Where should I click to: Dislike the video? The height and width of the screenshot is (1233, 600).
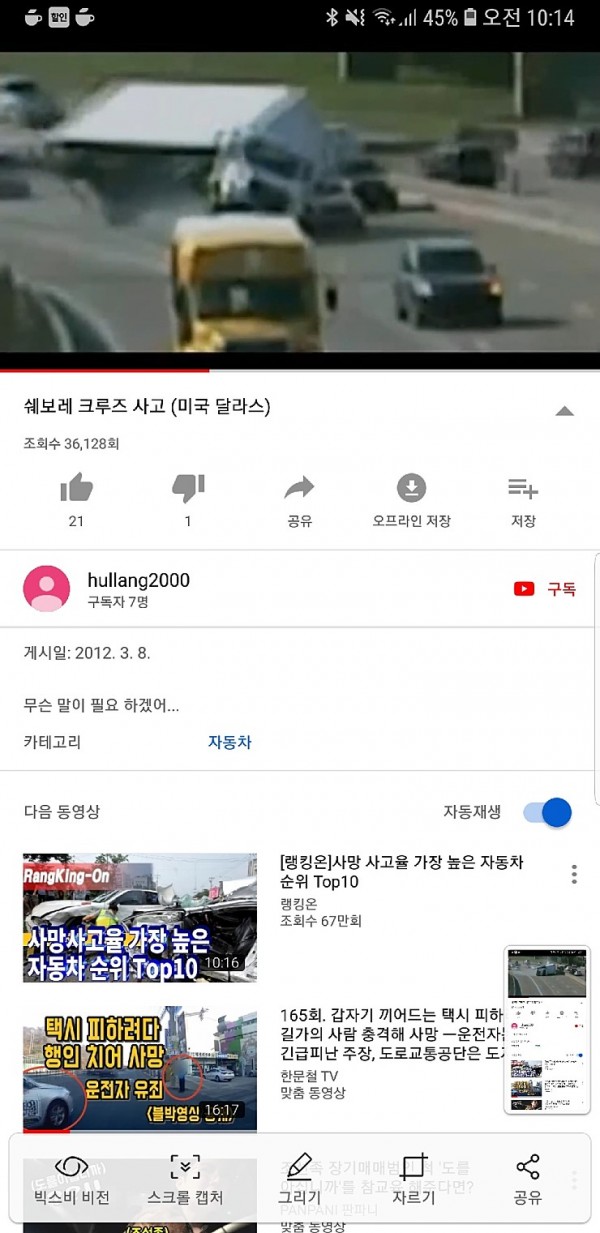(187, 489)
